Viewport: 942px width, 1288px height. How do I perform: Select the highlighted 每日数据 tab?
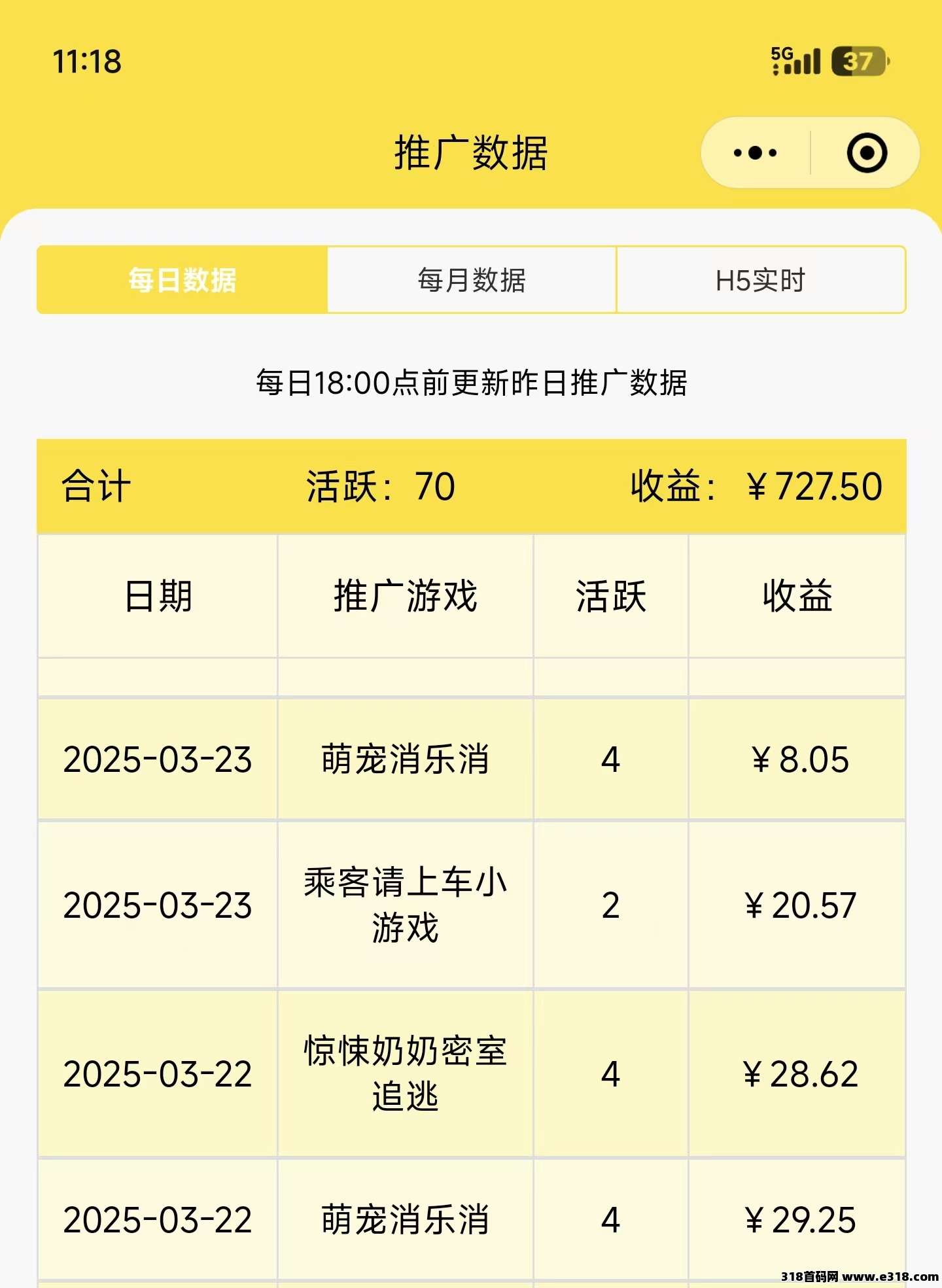tap(182, 279)
